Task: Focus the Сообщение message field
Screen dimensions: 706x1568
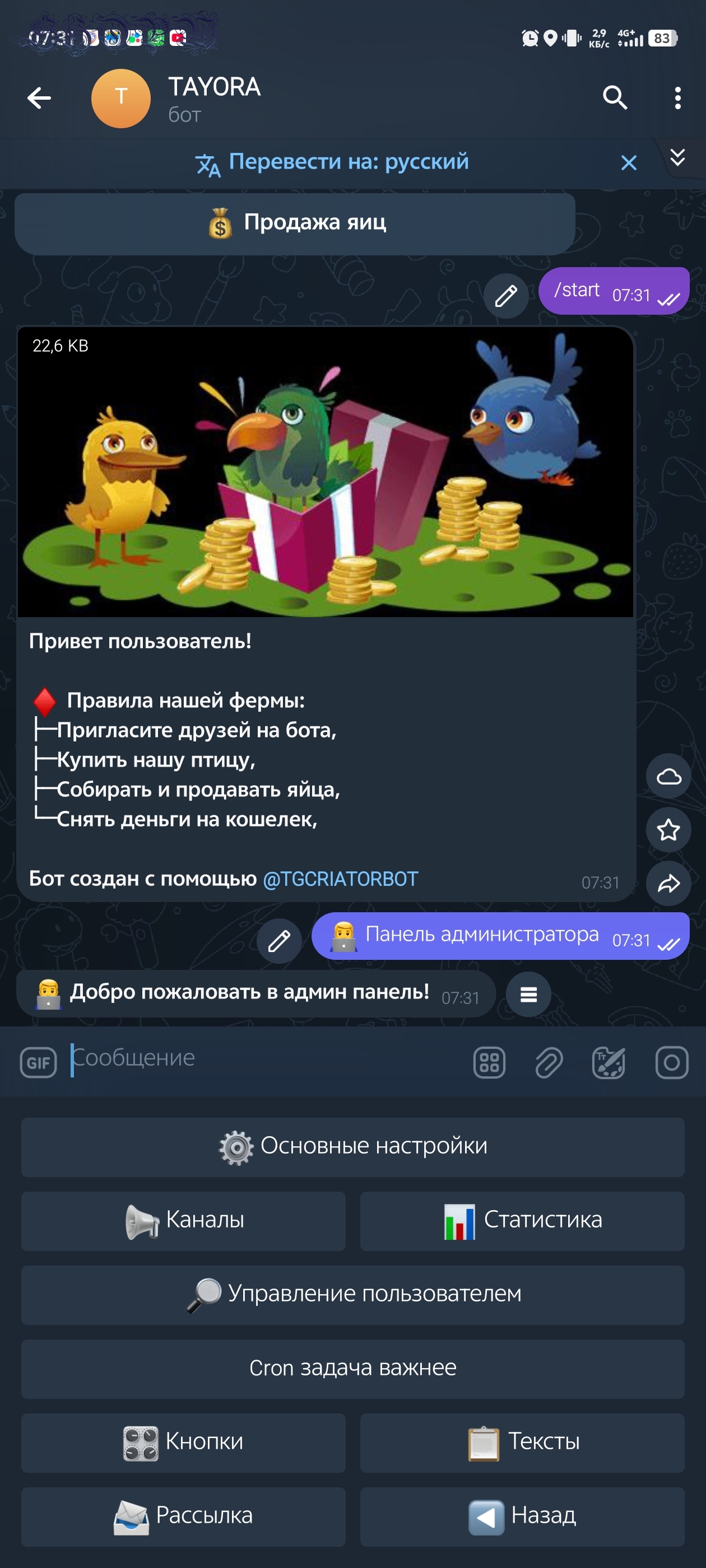Action: [268, 1058]
